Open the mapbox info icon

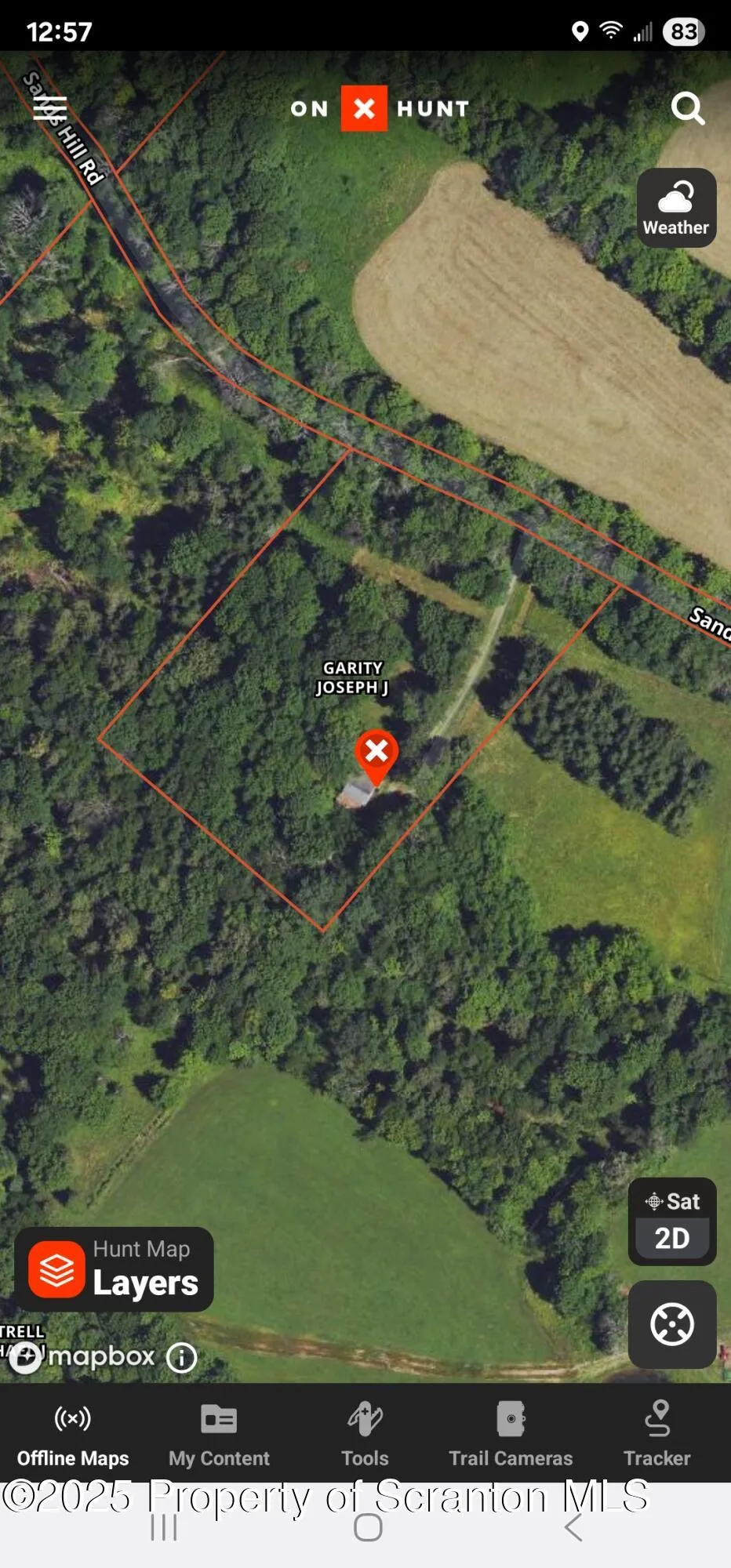(x=182, y=1357)
